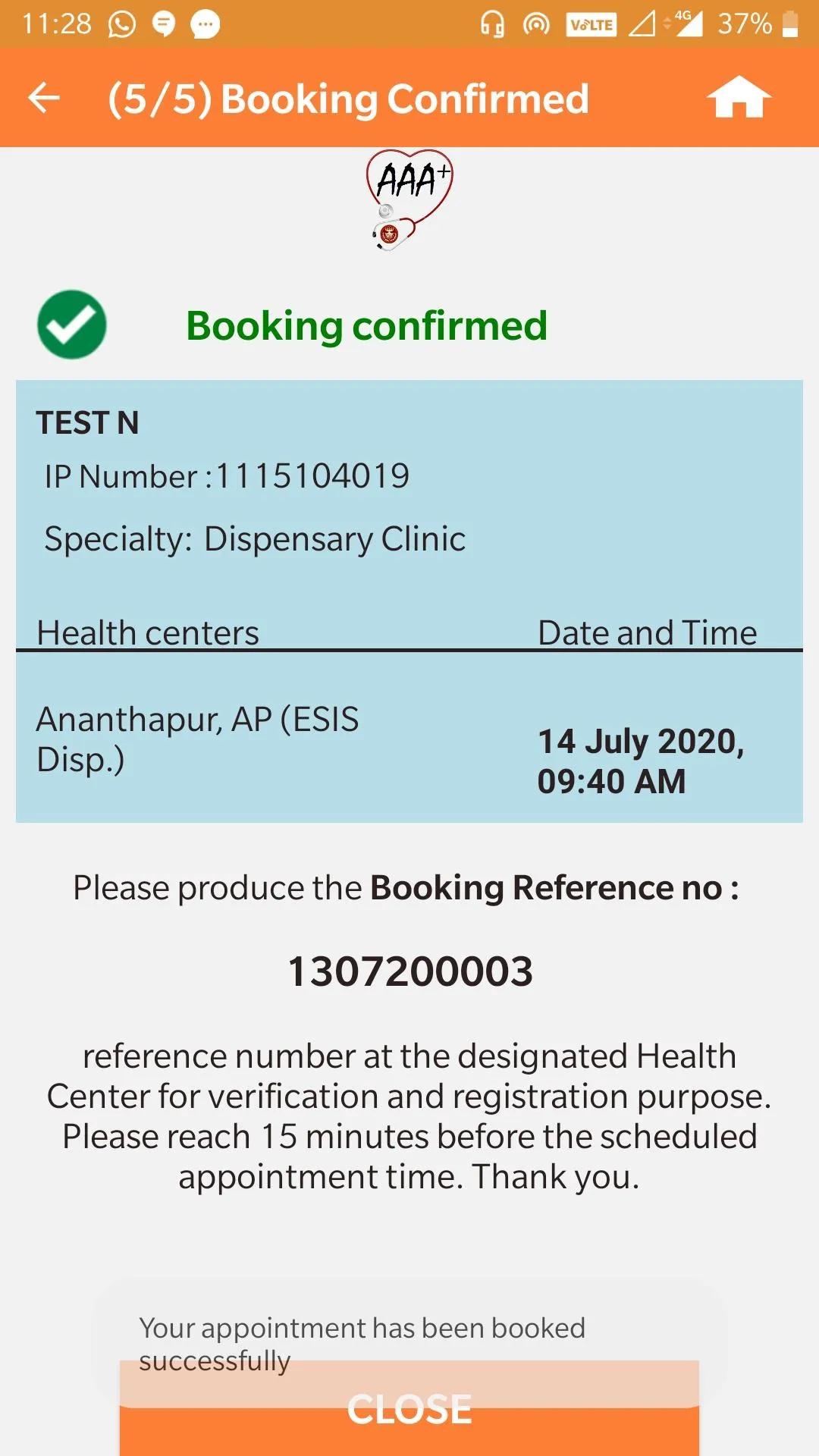The height and width of the screenshot is (1456, 819).
Task: Tap the Specialty value Dispensary Clinic
Action: 334,540
